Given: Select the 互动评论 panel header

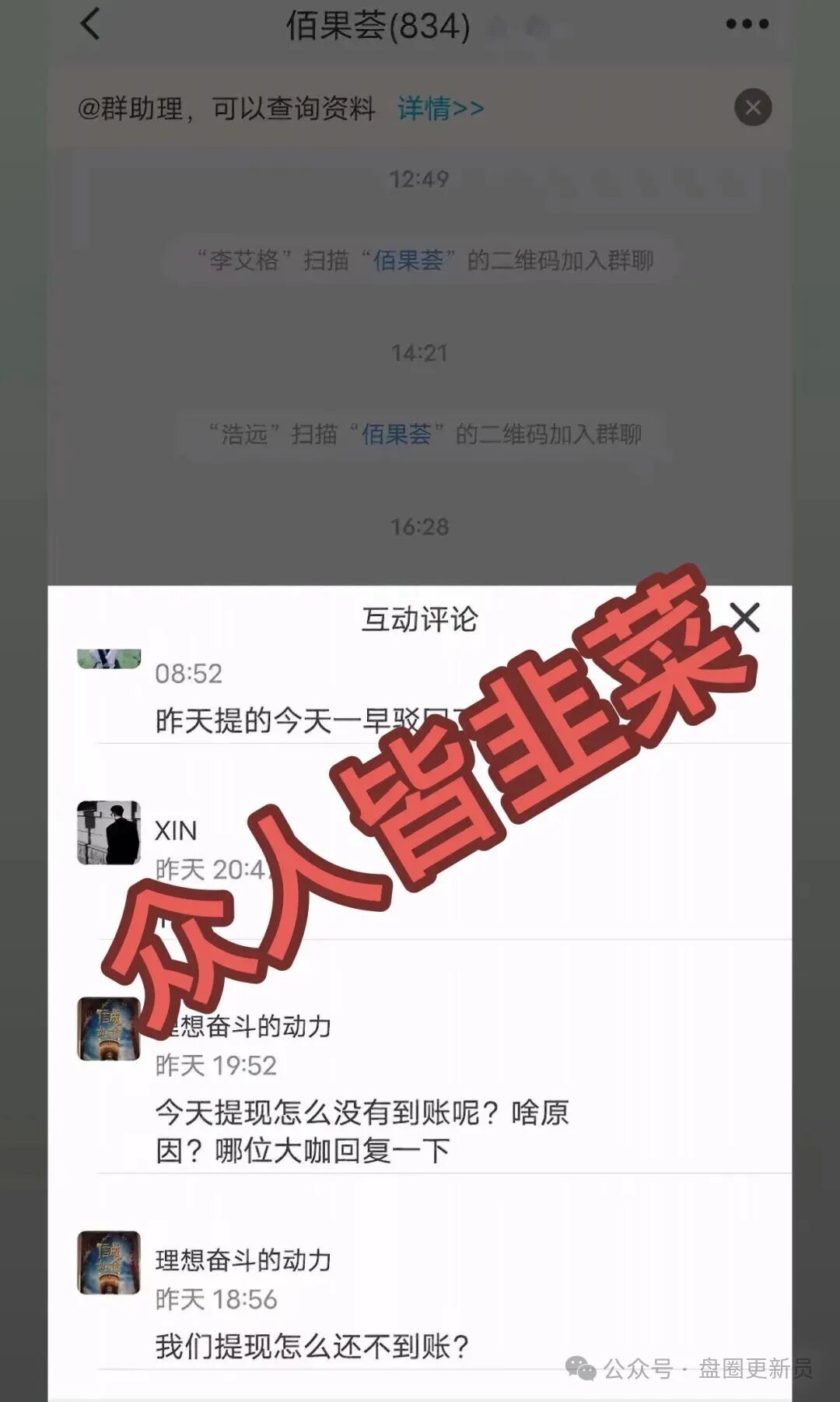Looking at the screenshot, I should [418, 619].
